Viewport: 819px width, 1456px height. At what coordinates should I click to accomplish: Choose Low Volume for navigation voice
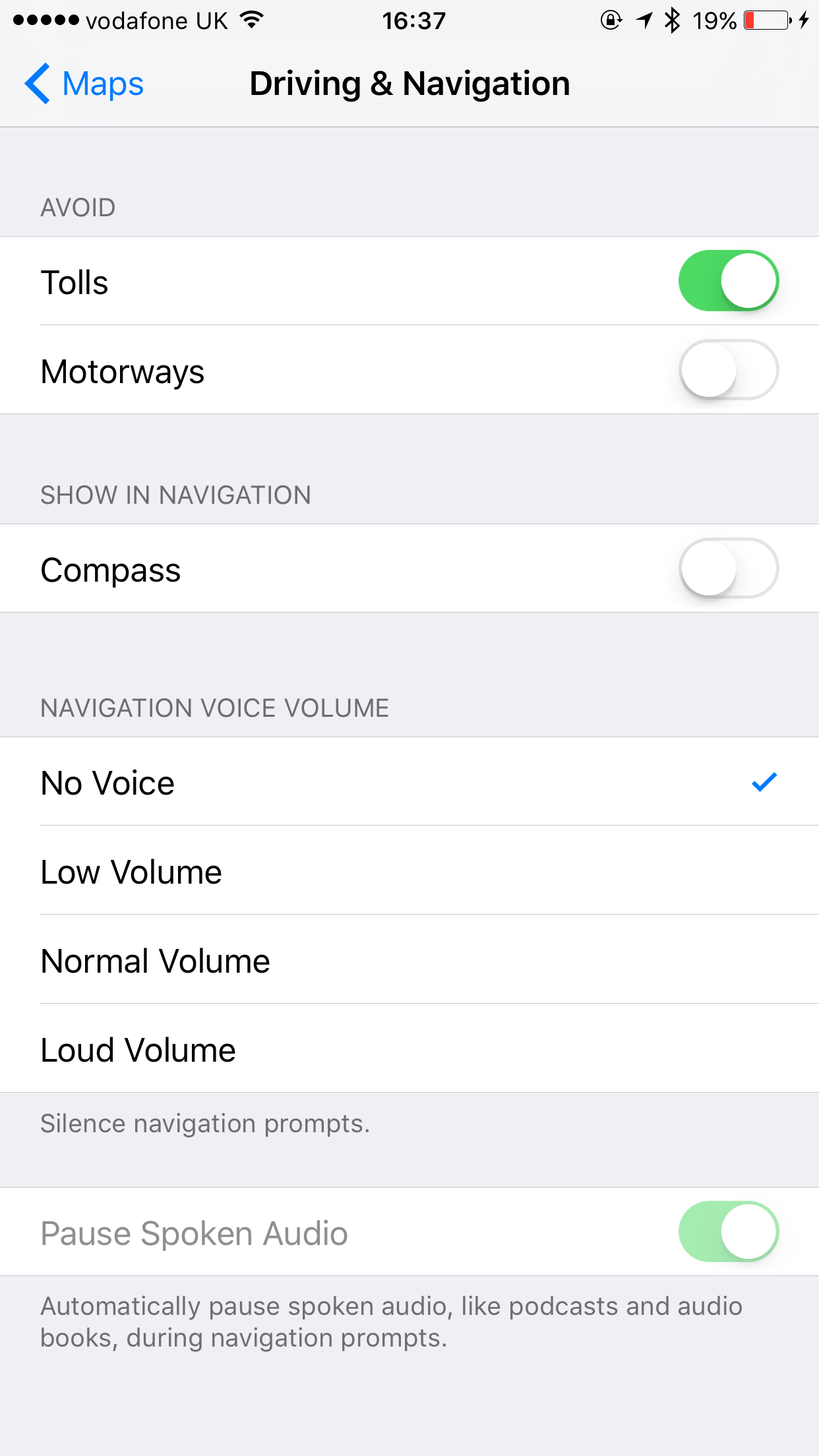click(409, 871)
